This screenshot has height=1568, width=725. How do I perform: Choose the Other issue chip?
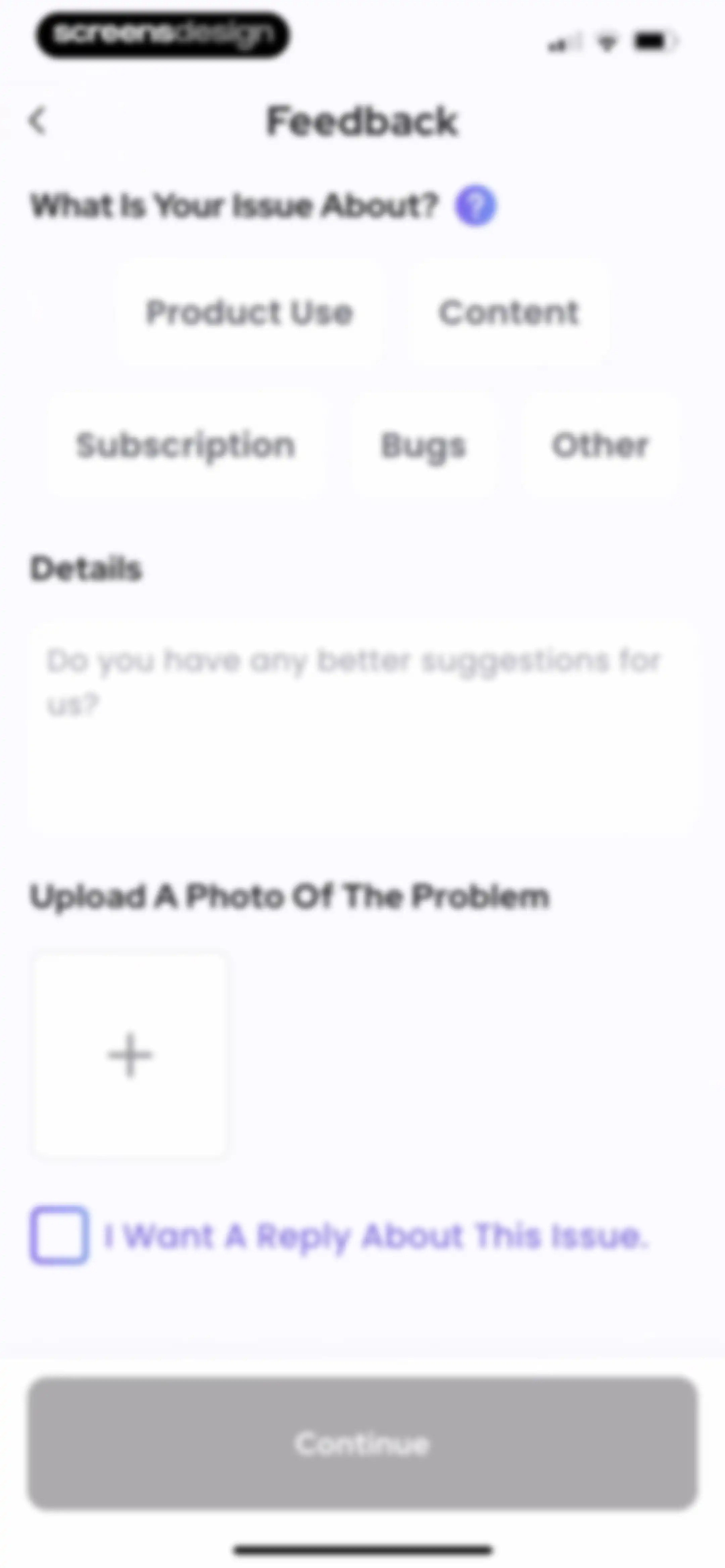pos(600,445)
